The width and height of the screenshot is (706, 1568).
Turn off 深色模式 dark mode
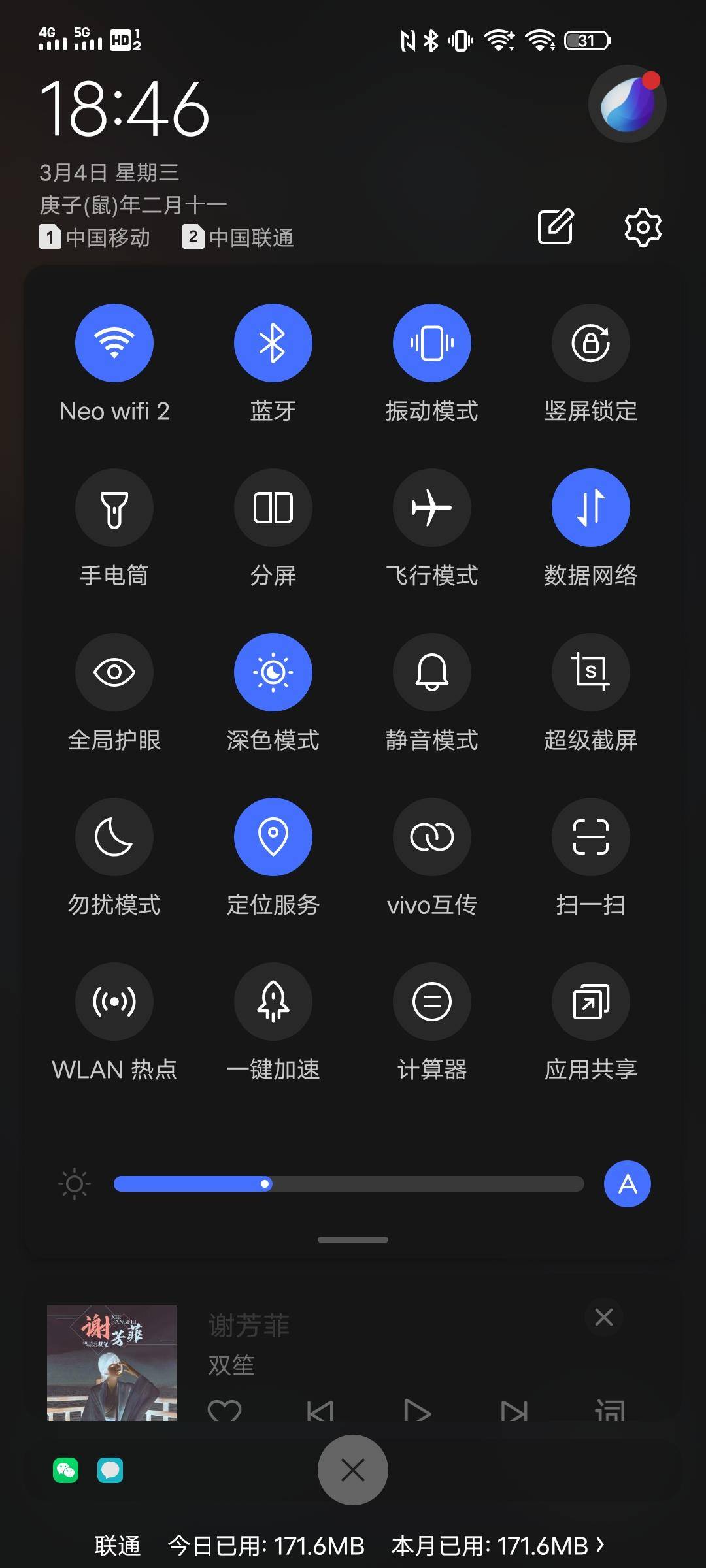[x=273, y=672]
